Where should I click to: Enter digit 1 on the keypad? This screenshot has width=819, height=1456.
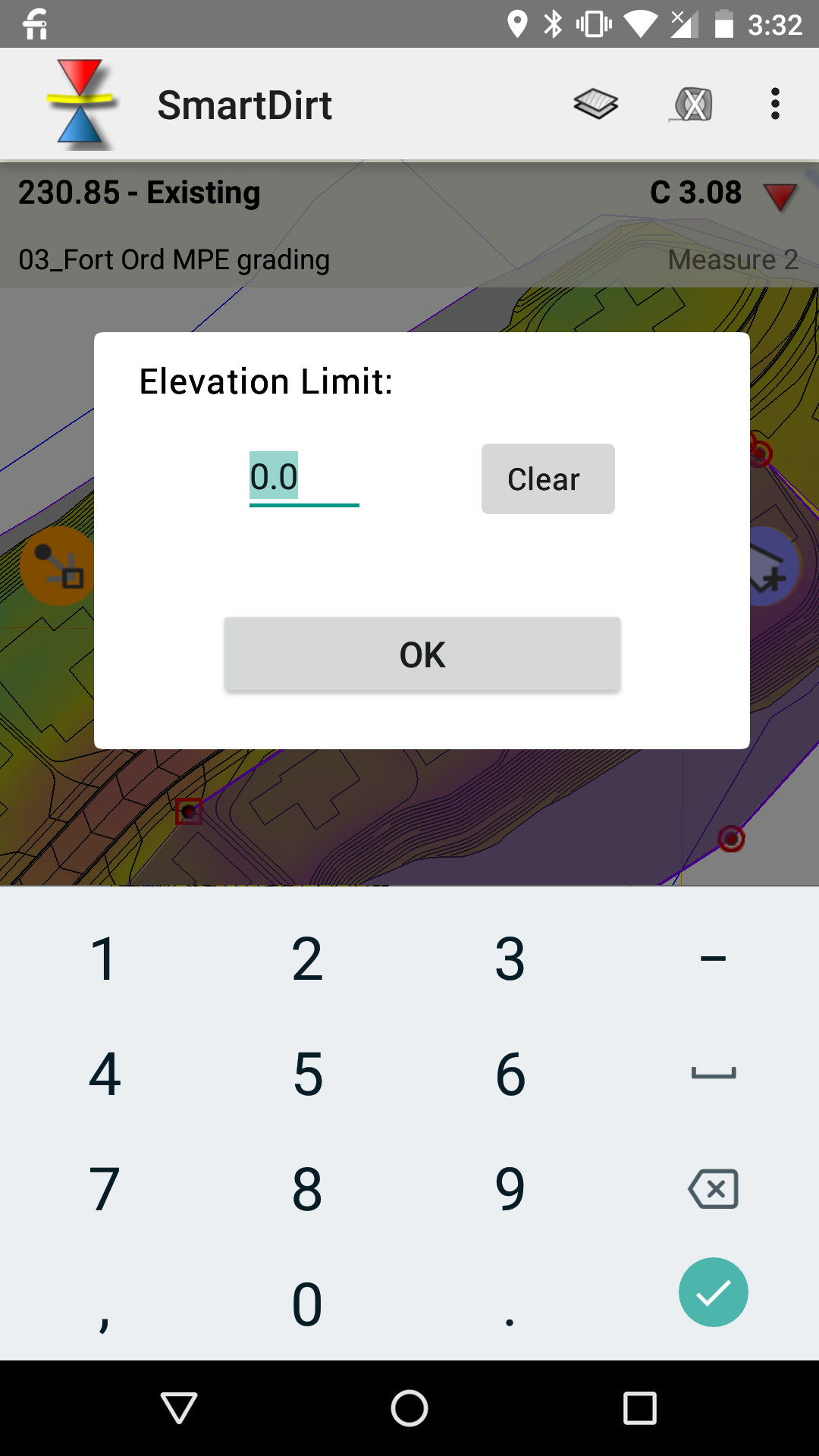pos(105,959)
